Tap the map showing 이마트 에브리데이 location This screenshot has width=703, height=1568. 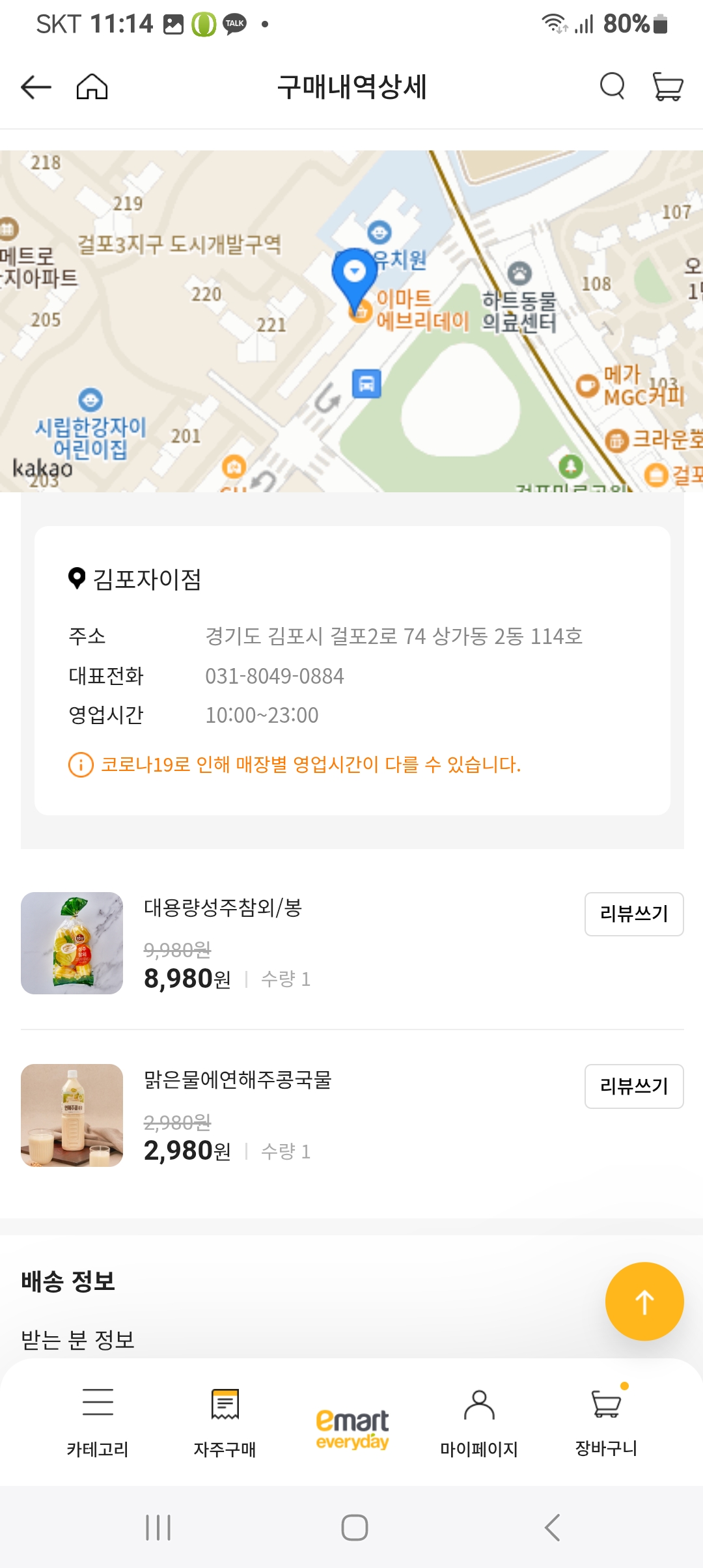point(351,321)
